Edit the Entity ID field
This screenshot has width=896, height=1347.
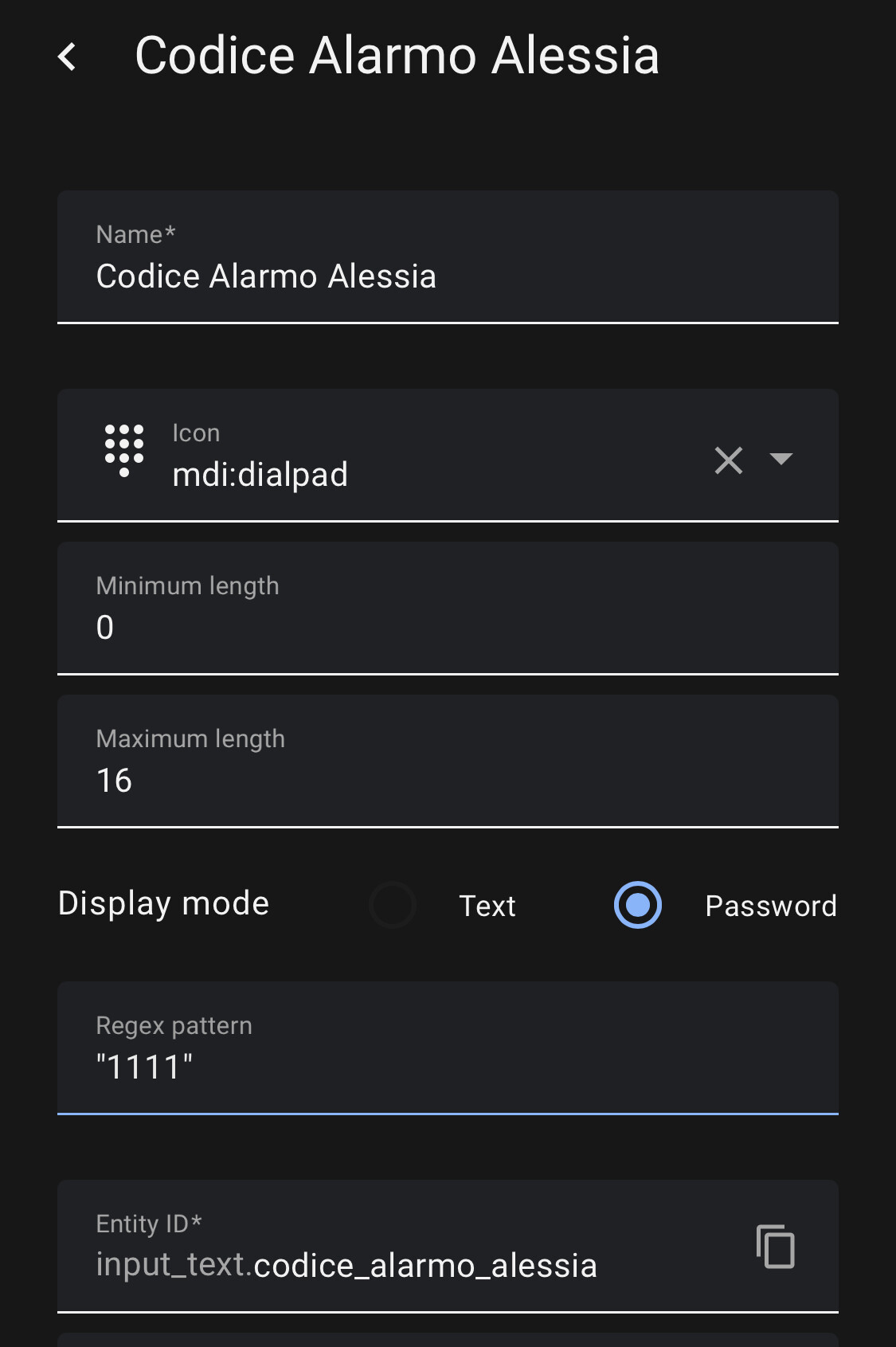[414, 1265]
